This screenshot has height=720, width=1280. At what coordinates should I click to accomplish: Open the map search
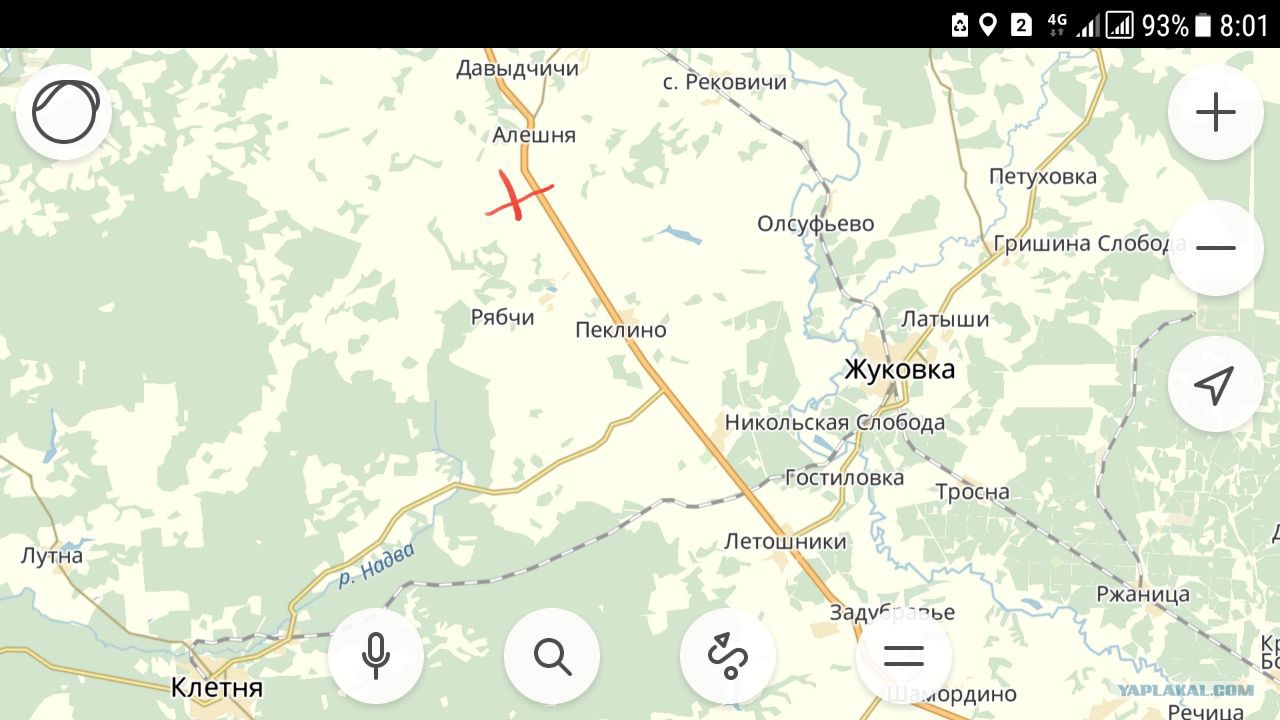[x=552, y=656]
